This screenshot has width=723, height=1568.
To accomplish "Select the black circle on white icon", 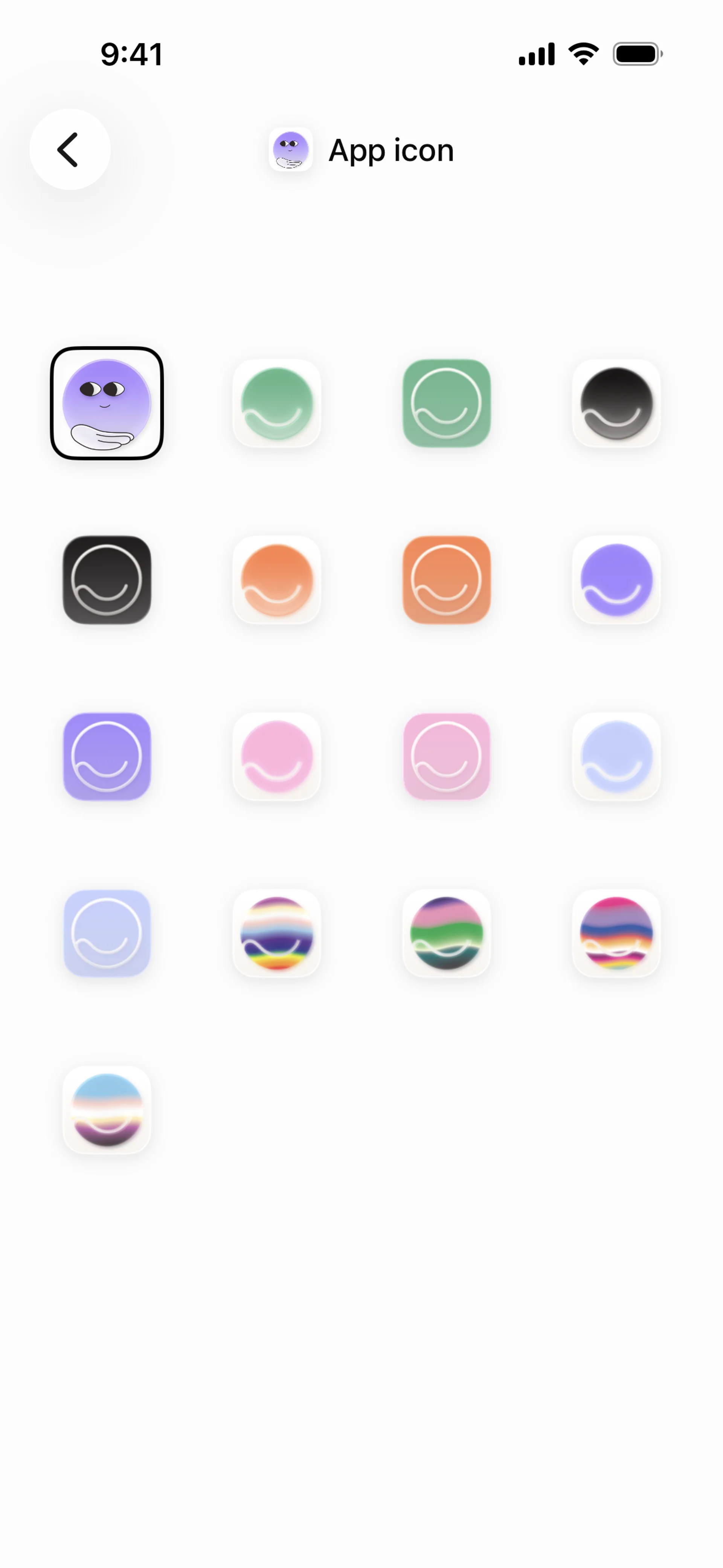I will [x=616, y=403].
